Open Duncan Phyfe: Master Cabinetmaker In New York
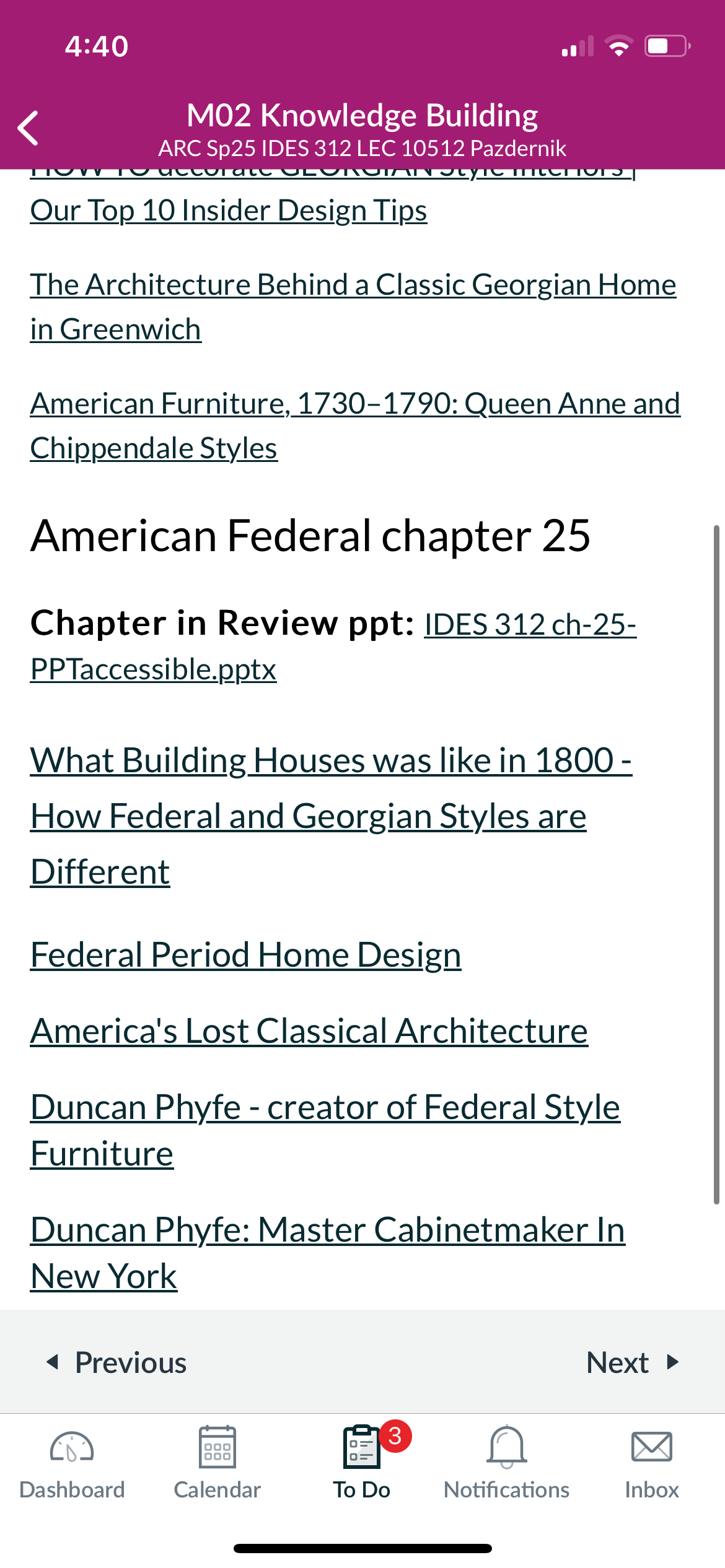 click(328, 1253)
